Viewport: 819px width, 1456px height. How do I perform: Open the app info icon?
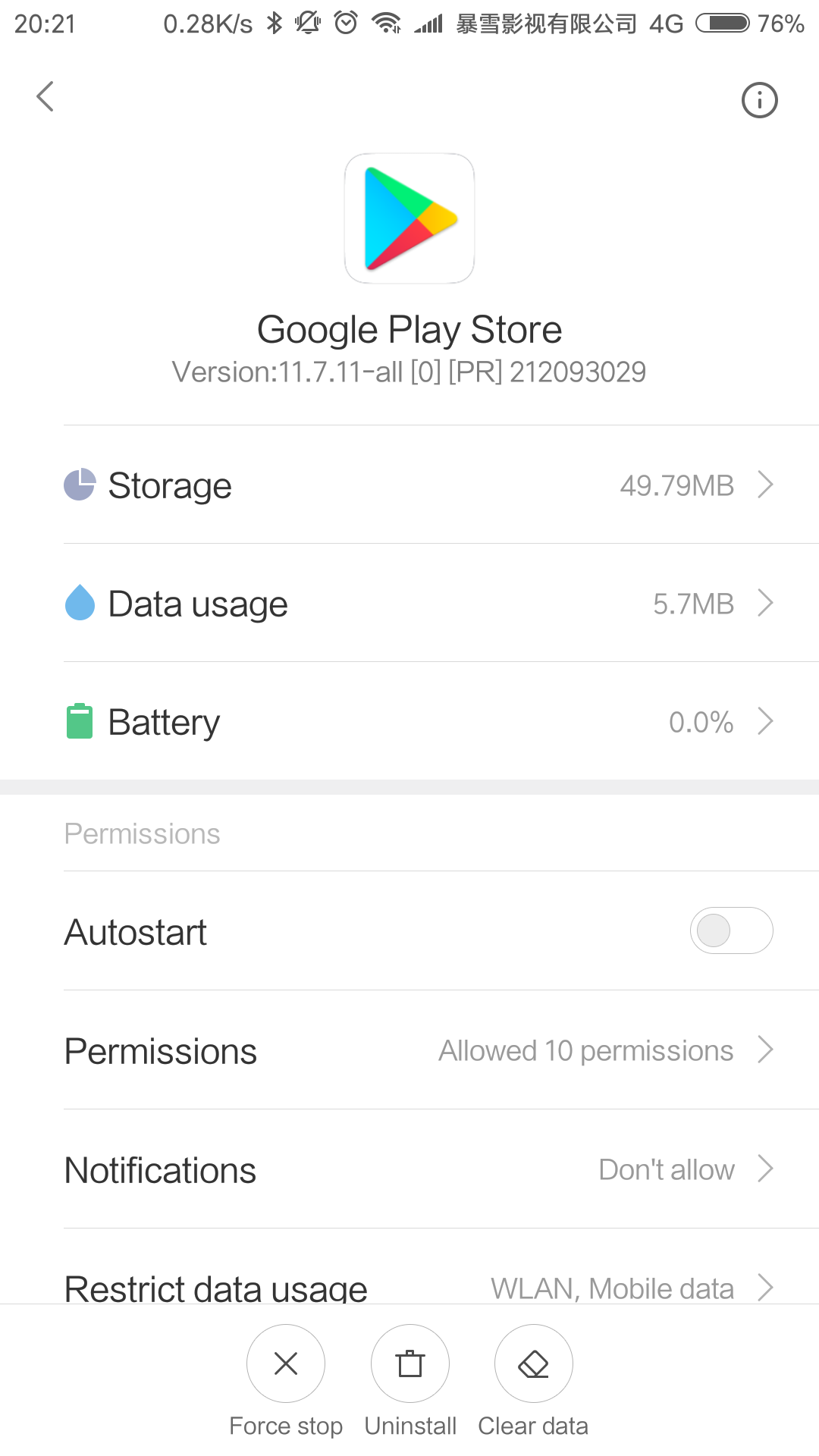tap(759, 100)
